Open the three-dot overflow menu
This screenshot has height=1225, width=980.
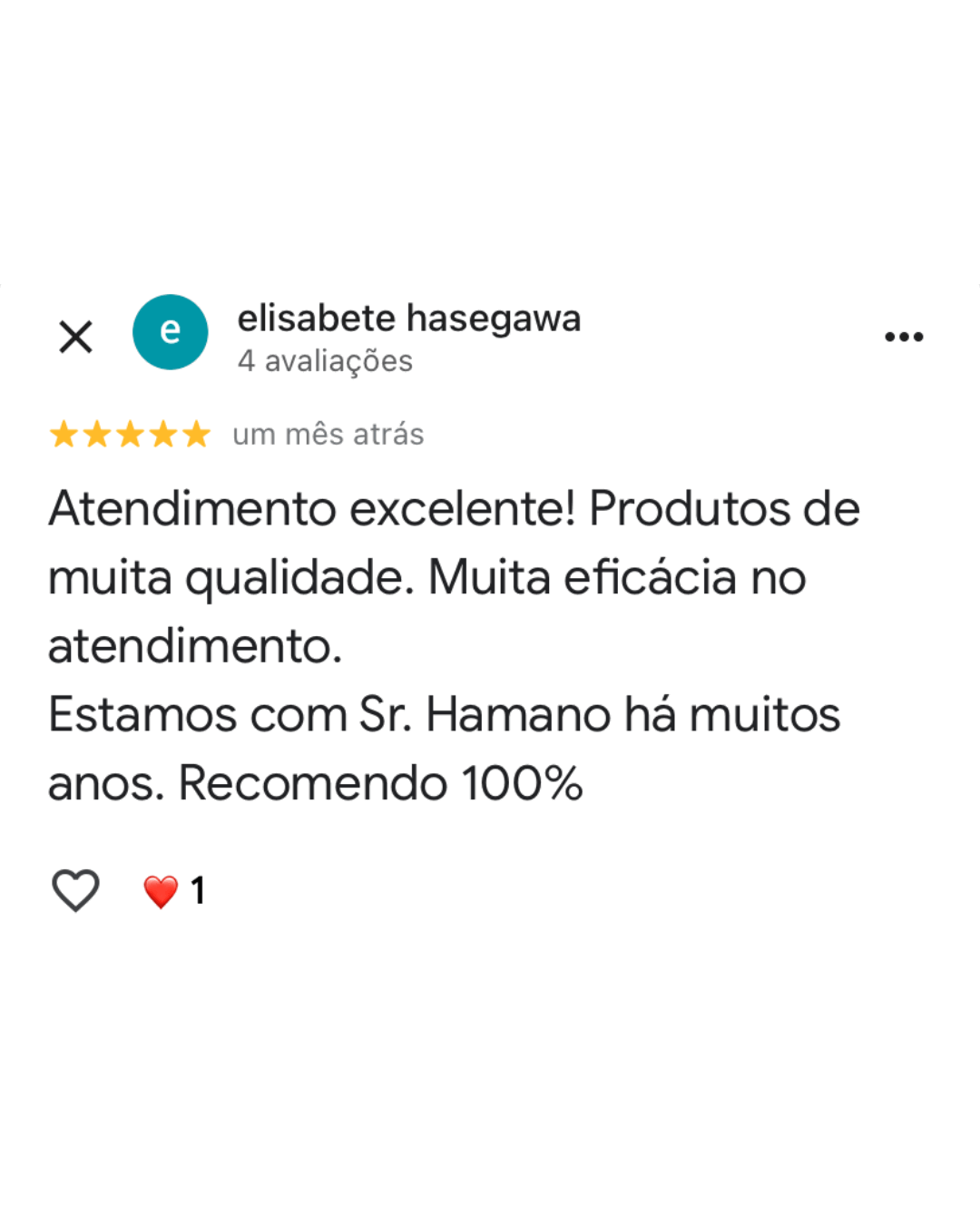click(x=904, y=337)
